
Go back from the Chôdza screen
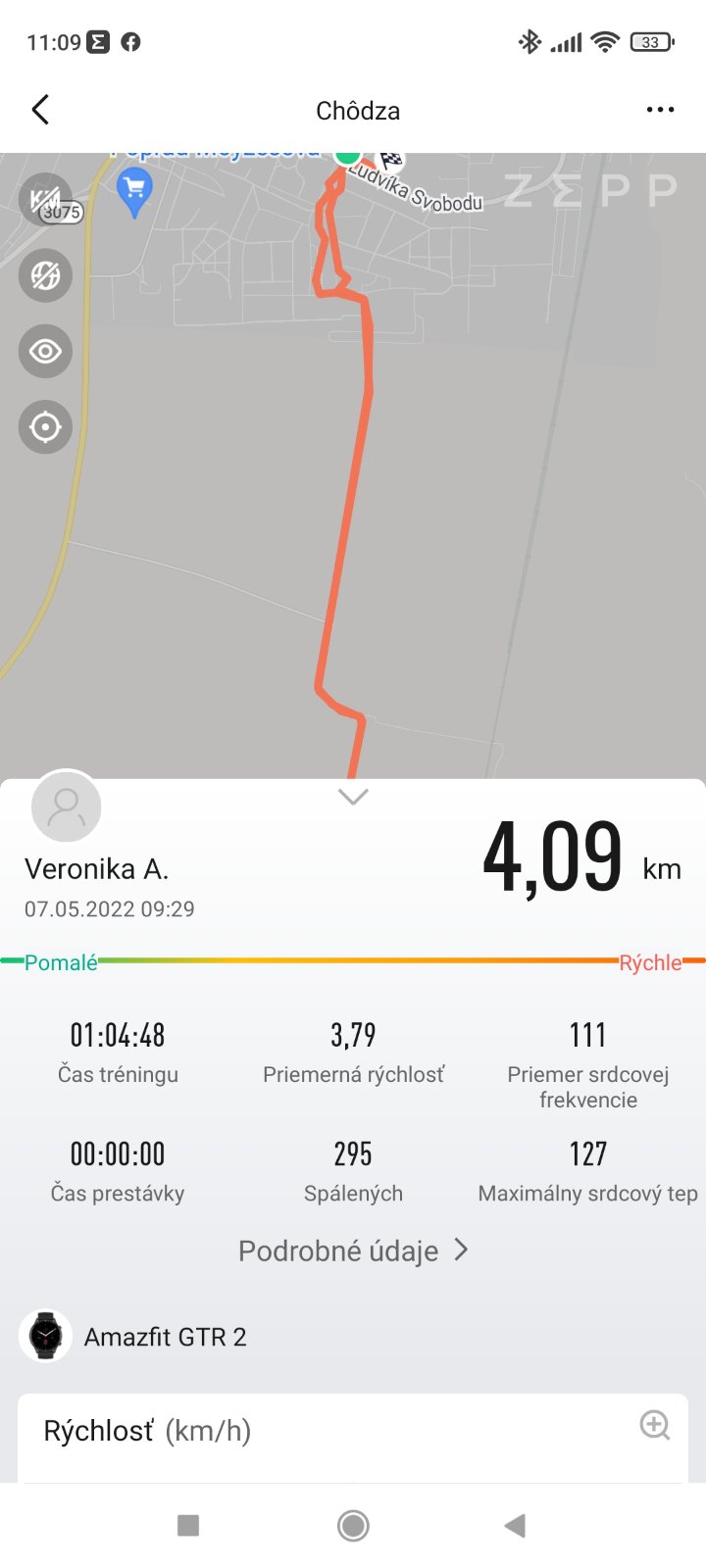click(40, 110)
